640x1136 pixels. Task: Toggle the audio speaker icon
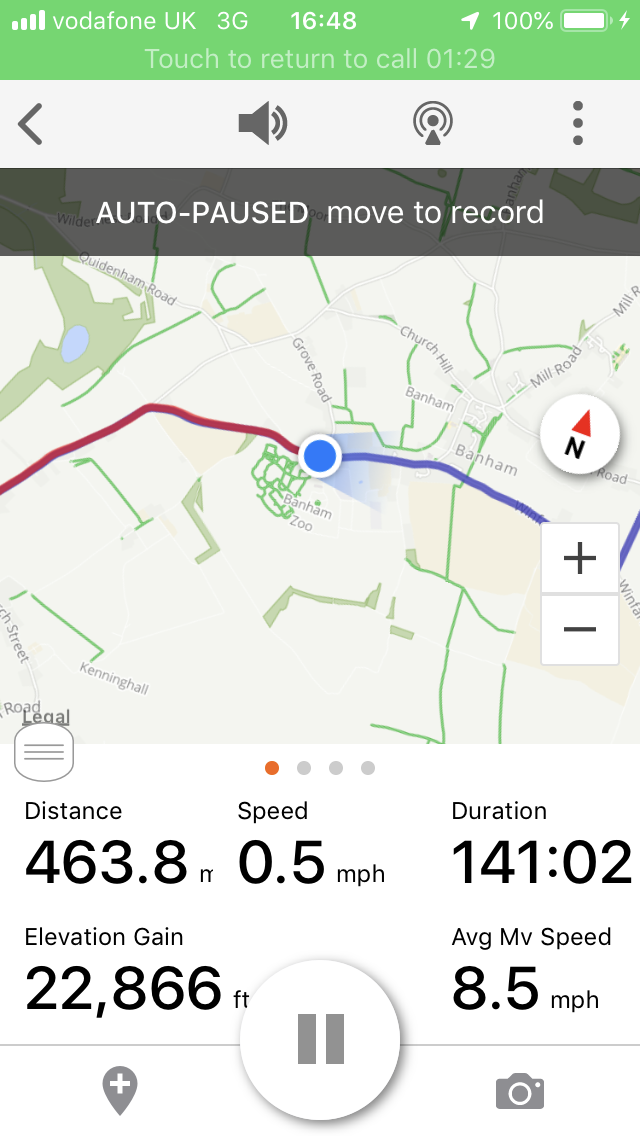point(262,124)
